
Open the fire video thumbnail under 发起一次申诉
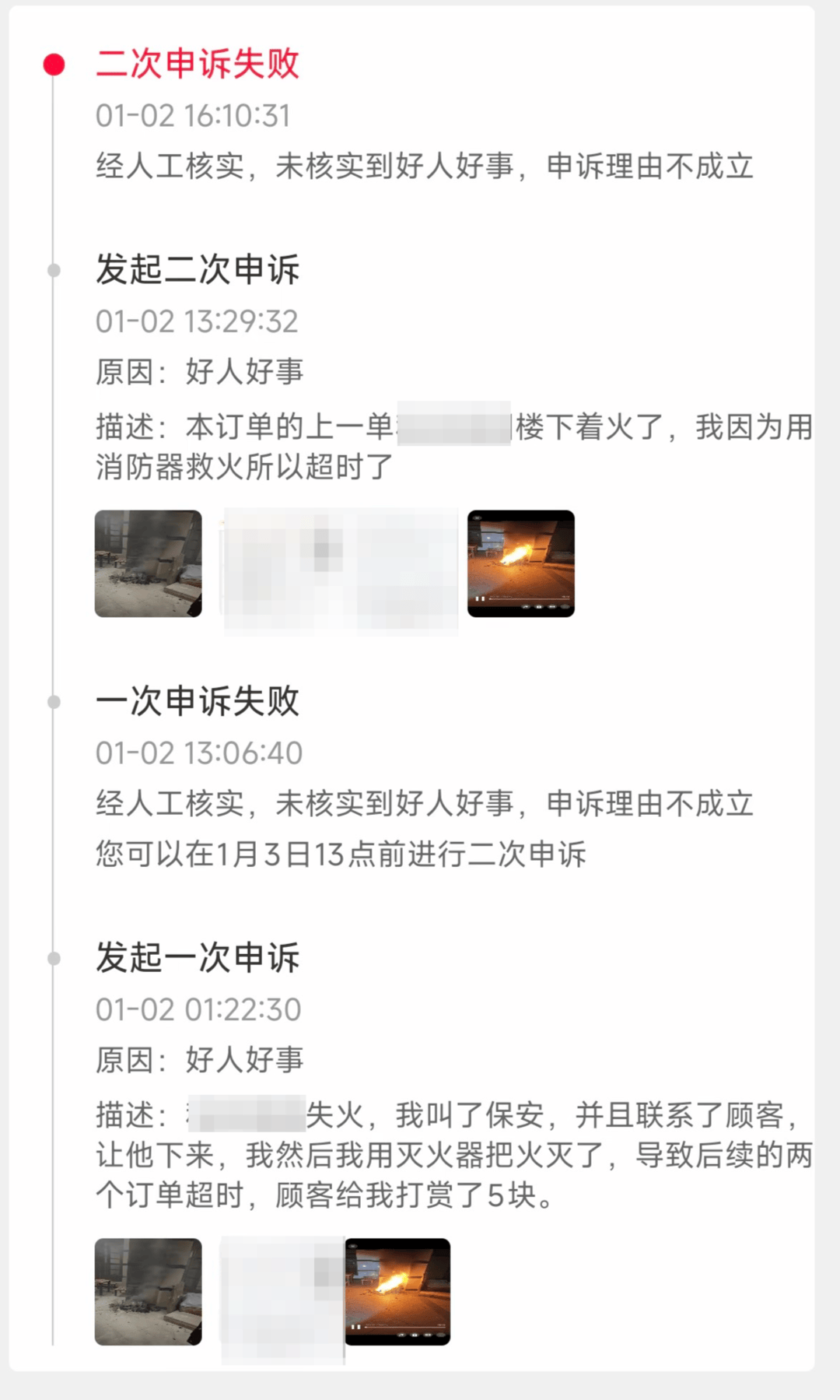coord(398,1292)
